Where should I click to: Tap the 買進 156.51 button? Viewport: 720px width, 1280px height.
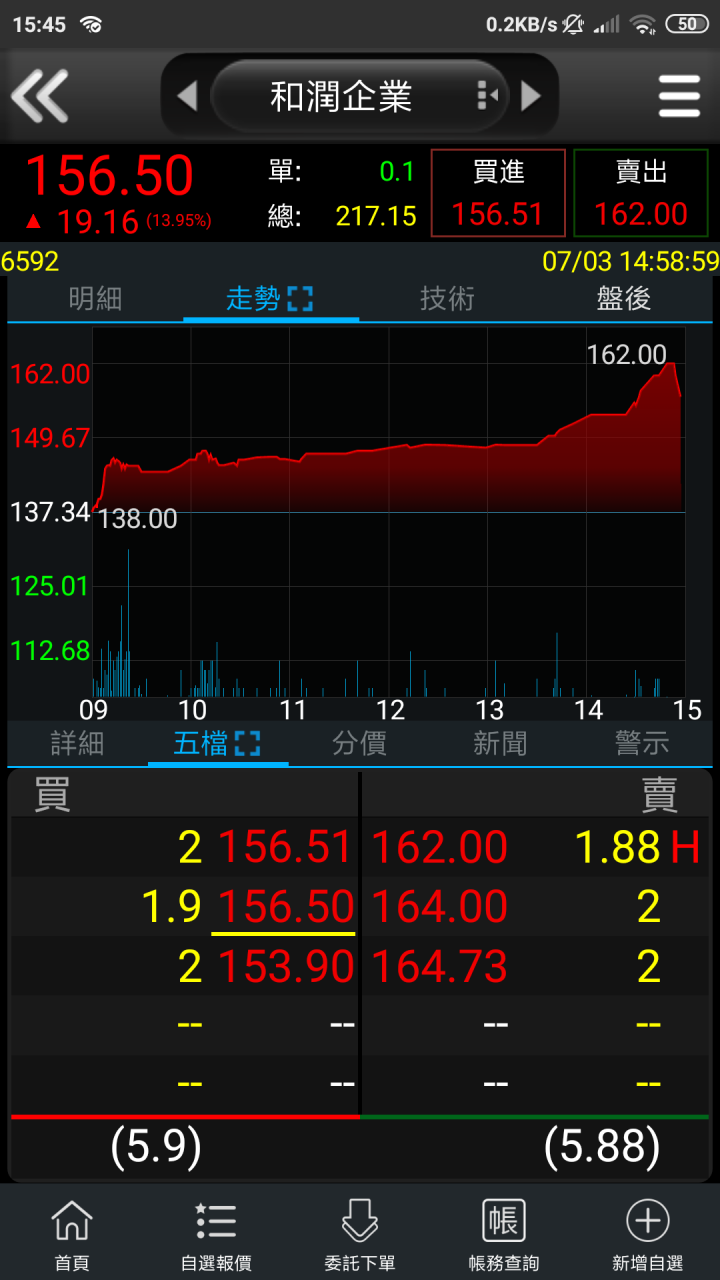(498, 194)
